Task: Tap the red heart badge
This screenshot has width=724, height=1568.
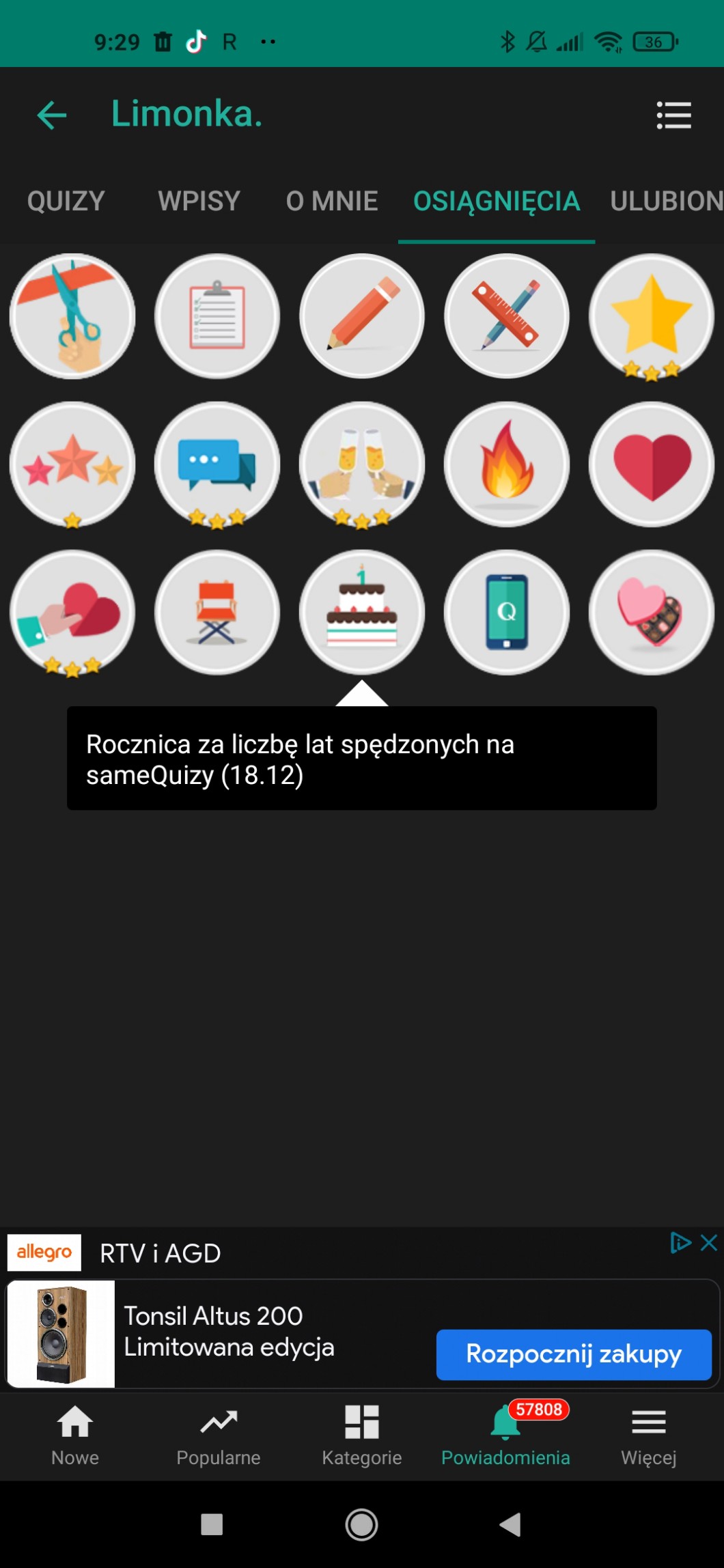Action: pyautogui.click(x=652, y=464)
